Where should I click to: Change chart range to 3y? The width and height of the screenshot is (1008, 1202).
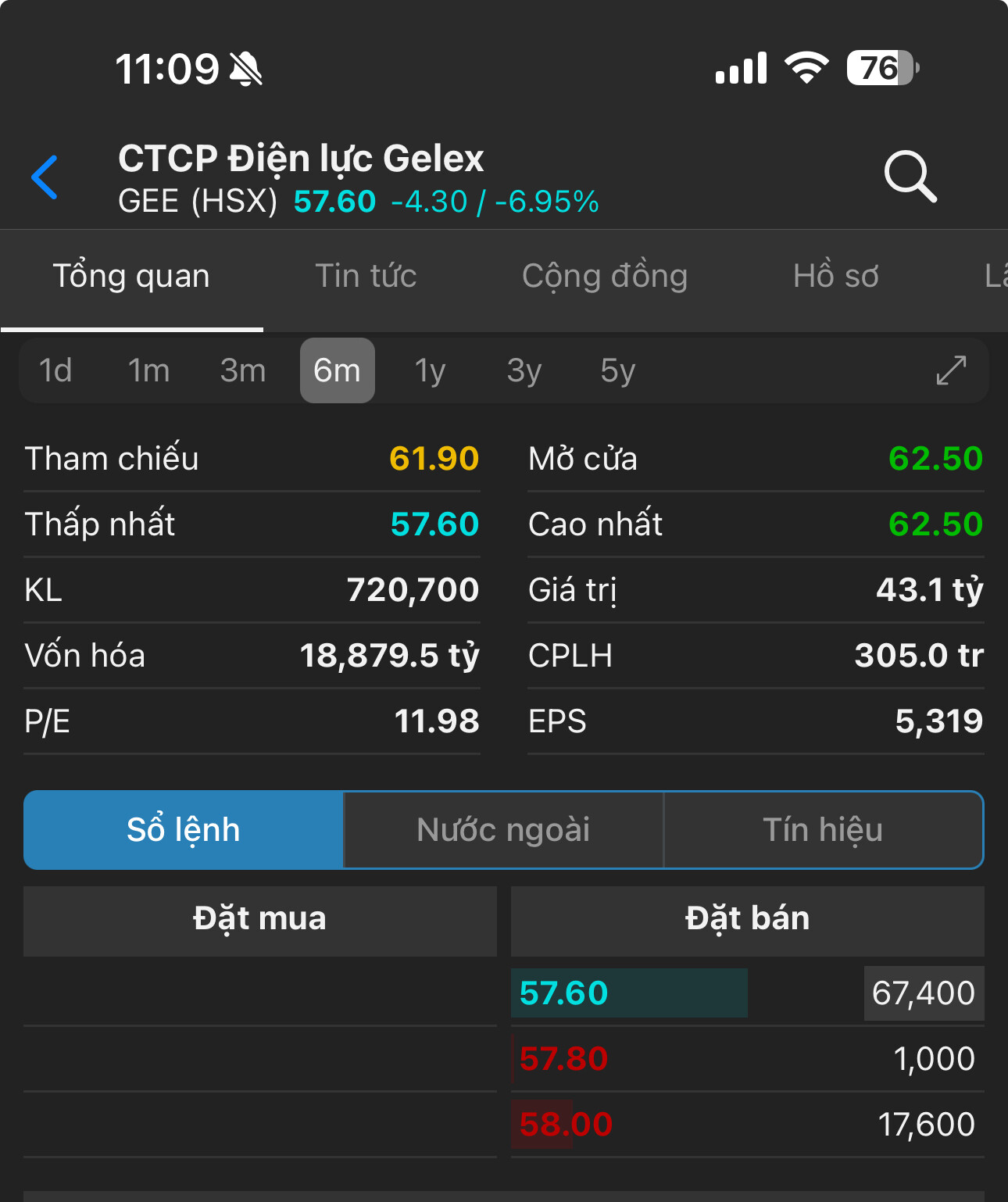pyautogui.click(x=524, y=370)
